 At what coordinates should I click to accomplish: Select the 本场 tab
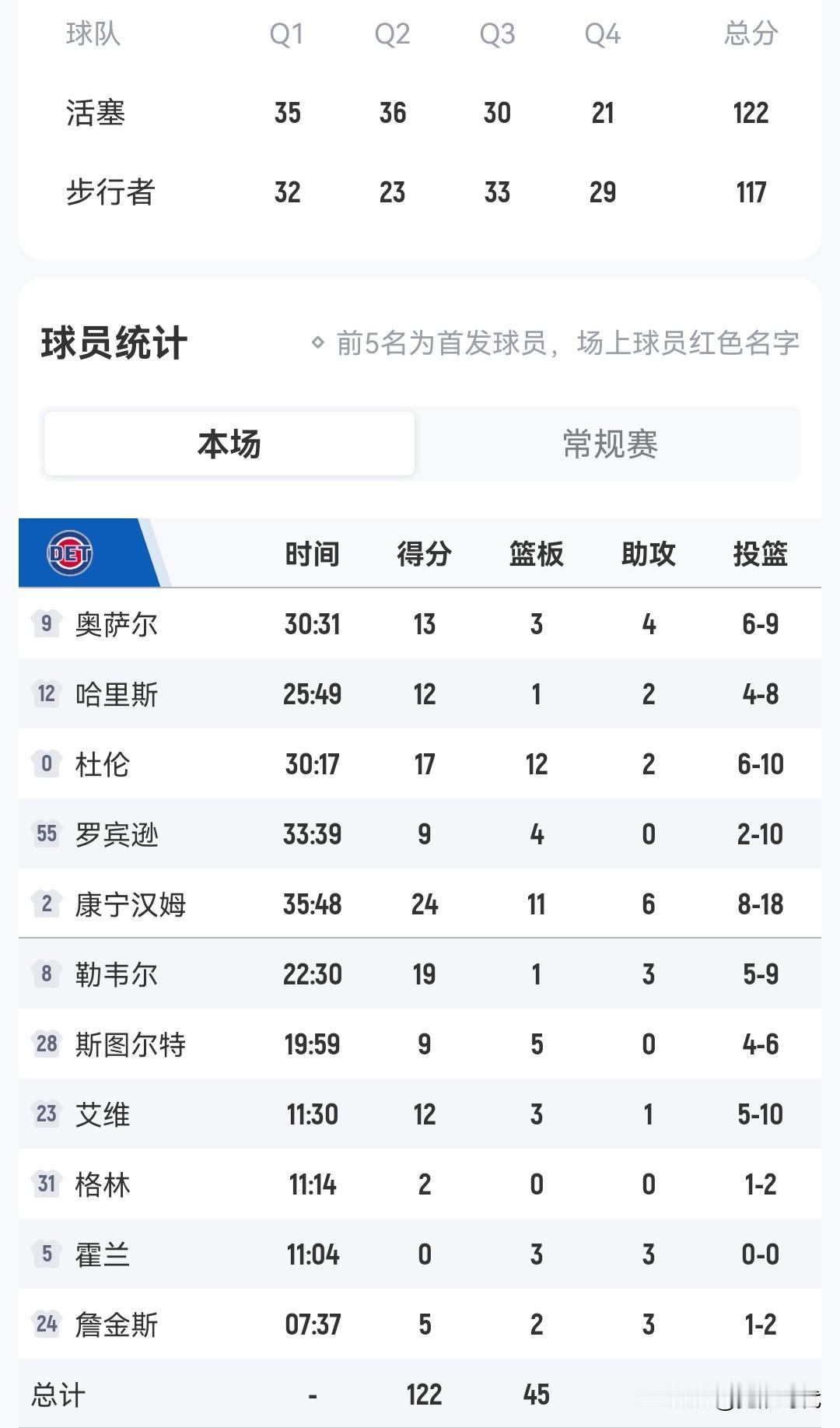click(x=229, y=442)
